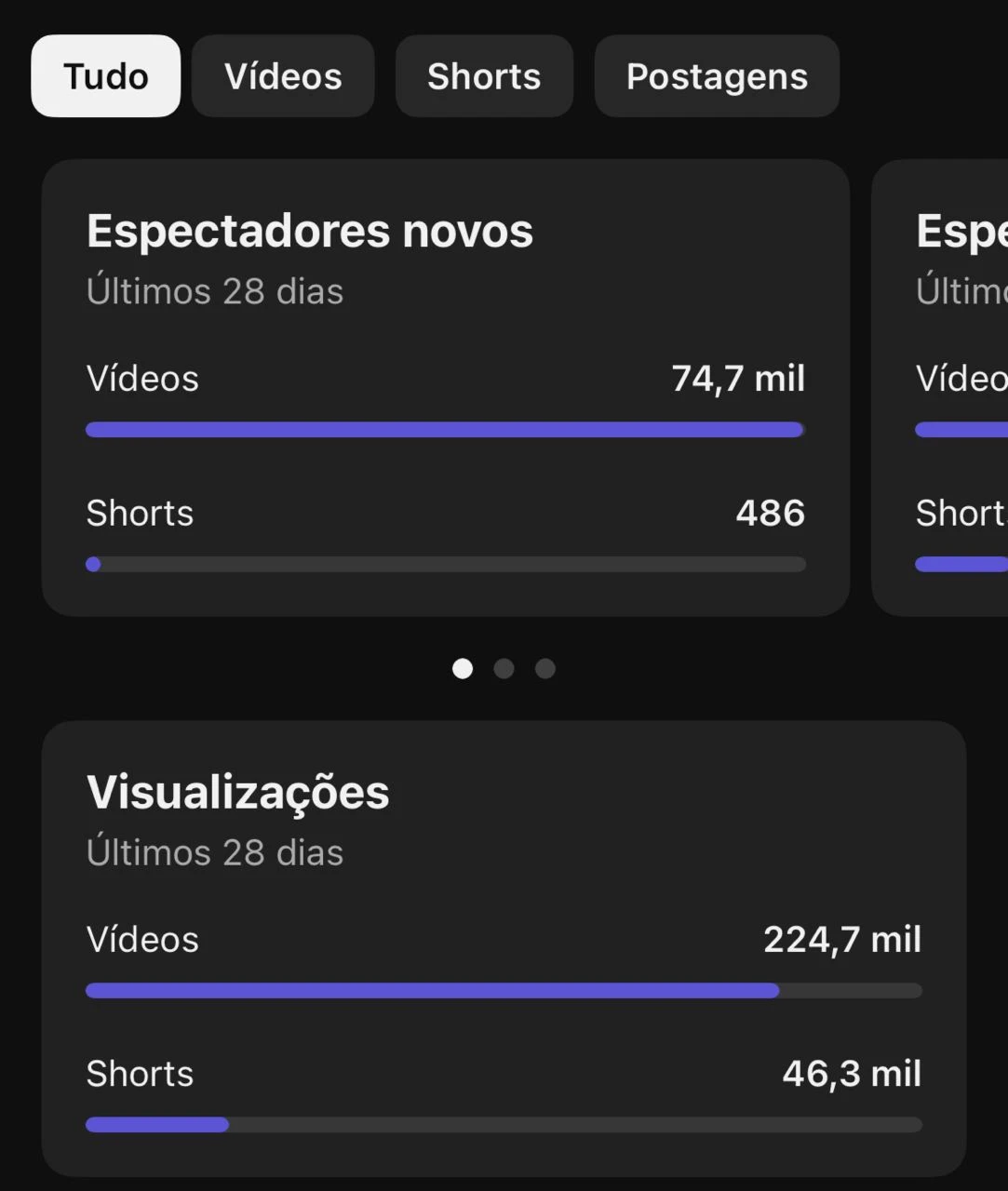Screen dimensions: 1008x1191
Task: Open the Visualizações card
Action: [503, 947]
